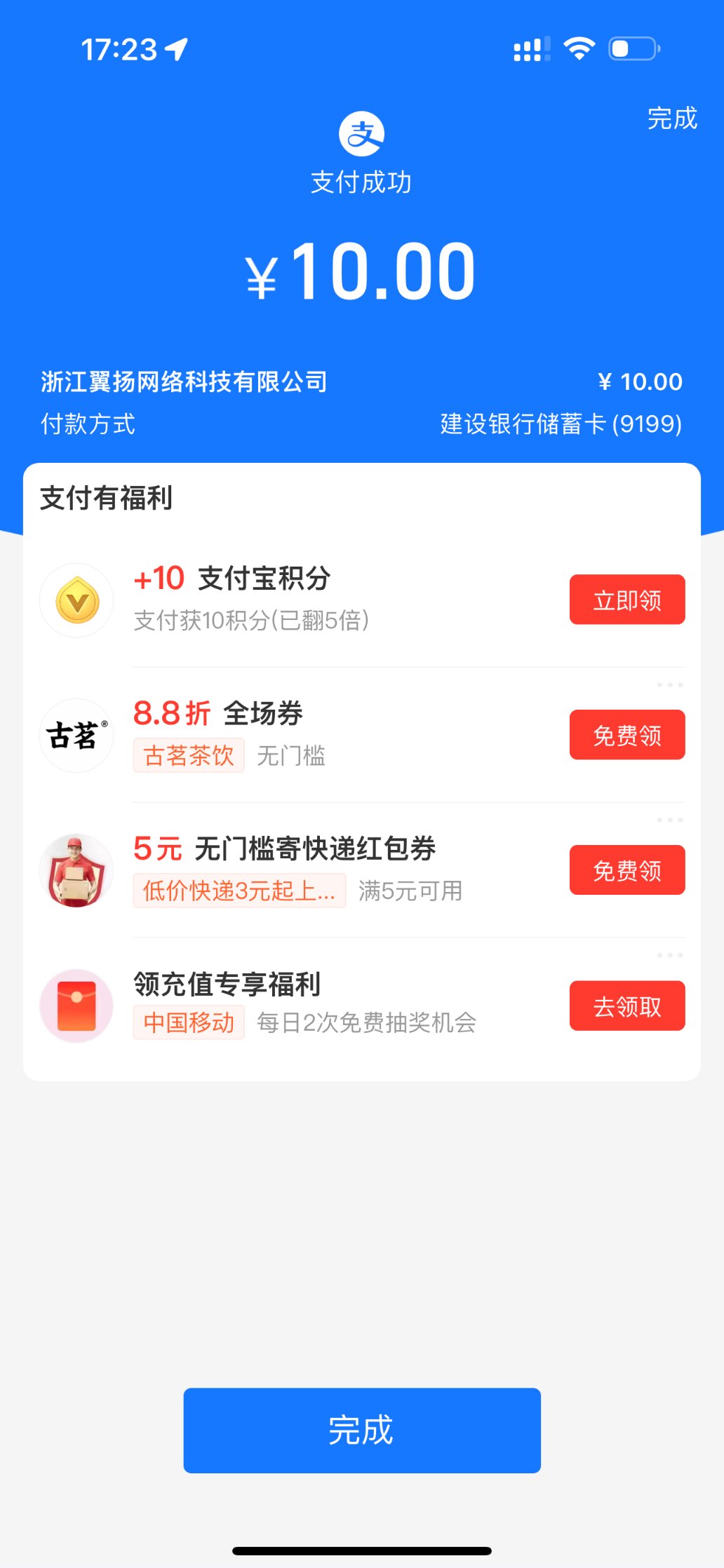Viewport: 724px width, 1568px height.
Task: Open more options for 领充值专享福利
Action: (x=669, y=955)
